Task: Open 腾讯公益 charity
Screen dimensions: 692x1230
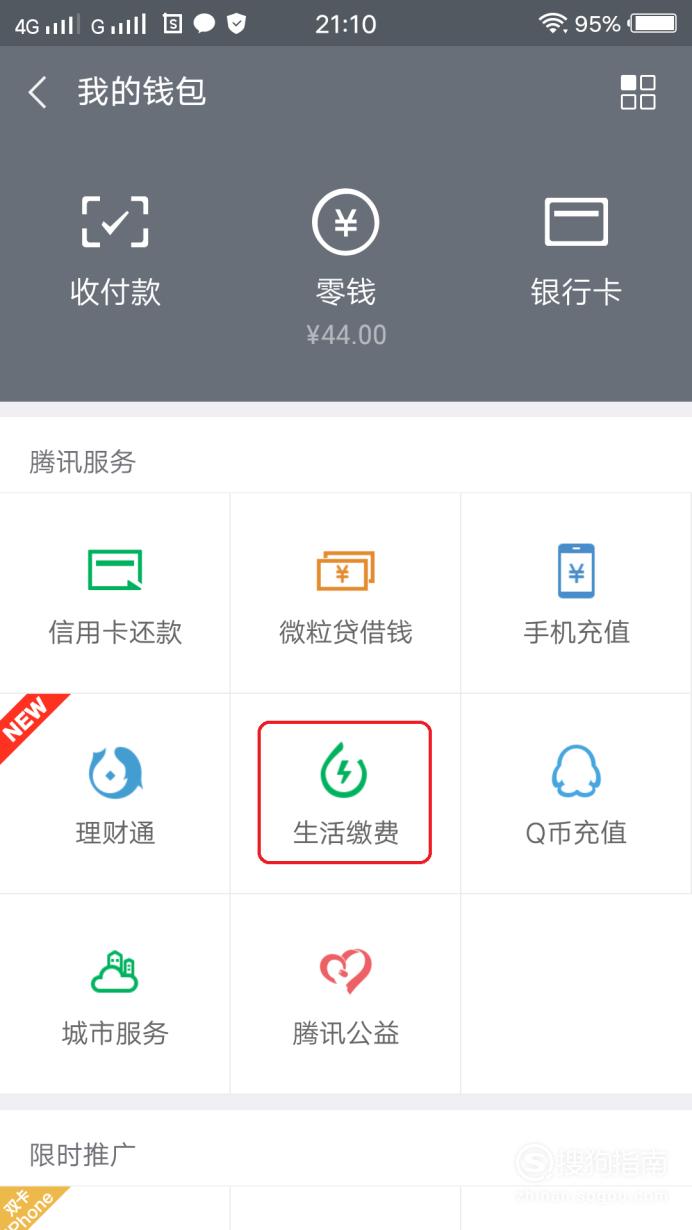Action: 345,994
